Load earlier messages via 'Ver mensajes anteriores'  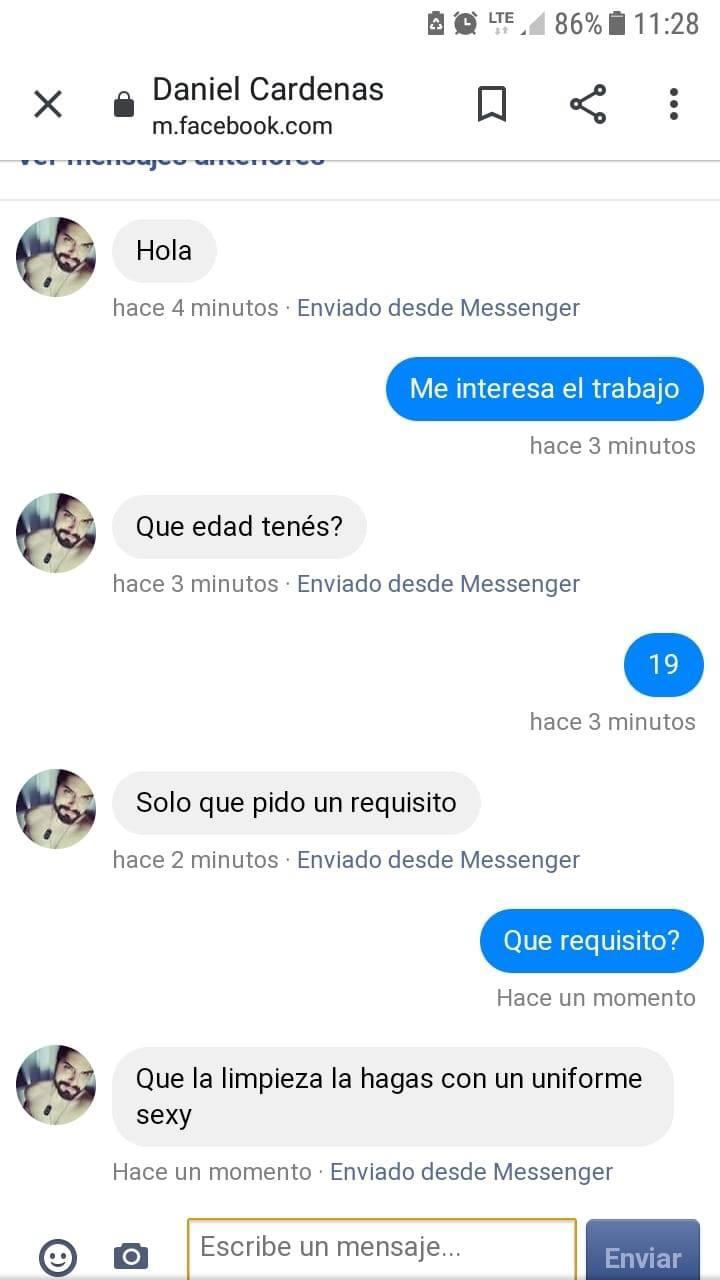(x=171, y=158)
